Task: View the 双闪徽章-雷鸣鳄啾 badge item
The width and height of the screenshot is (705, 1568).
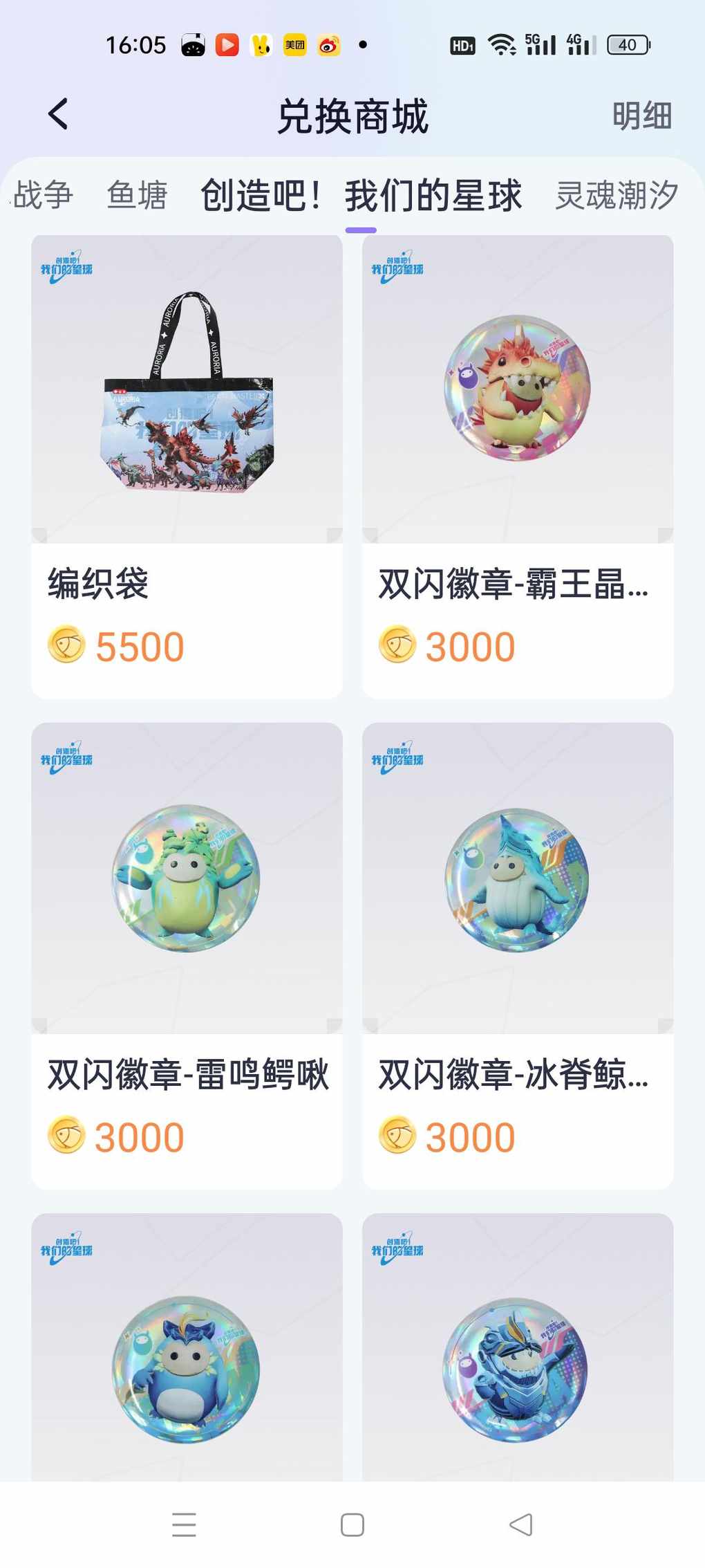Action: point(187,955)
